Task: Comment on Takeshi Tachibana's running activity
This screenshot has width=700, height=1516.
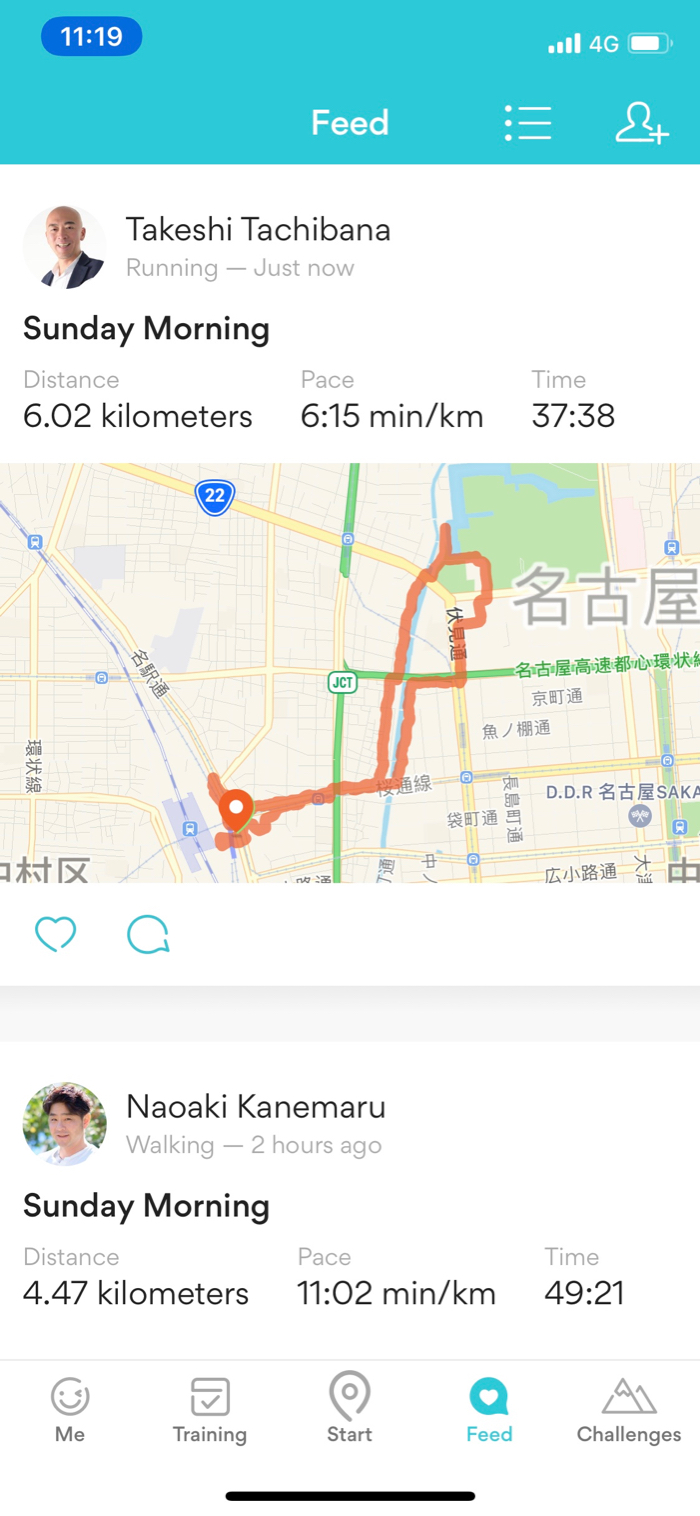Action: click(x=148, y=934)
